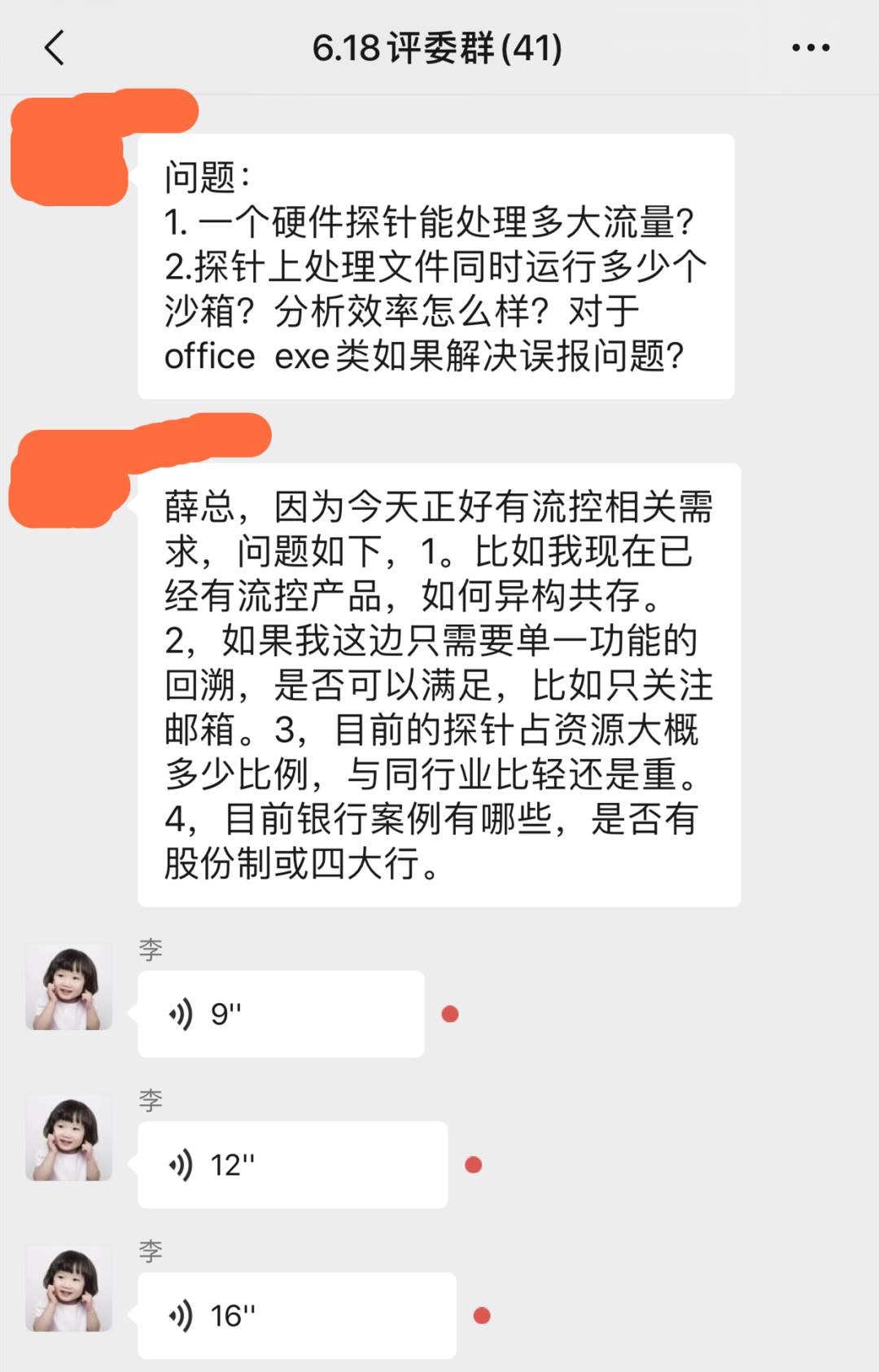Play the 9-second voice message
This screenshot has height=1372, width=879.
tap(281, 1014)
